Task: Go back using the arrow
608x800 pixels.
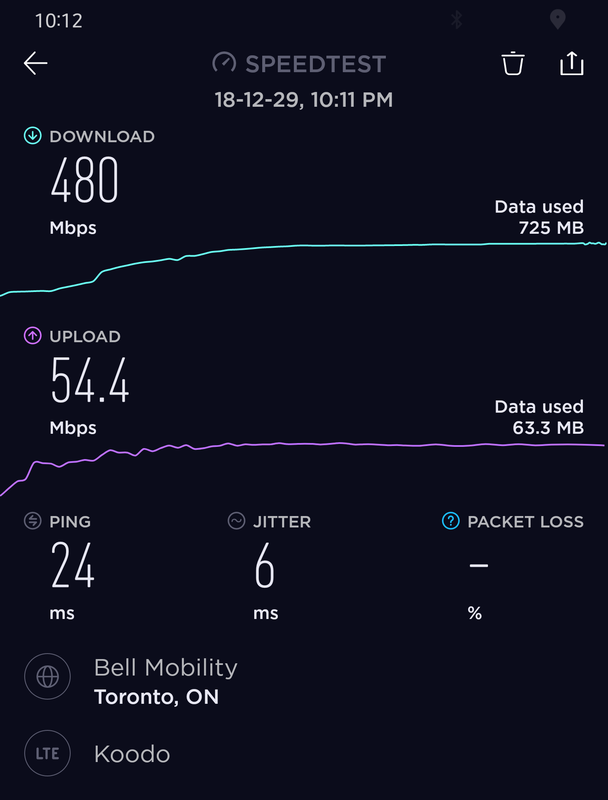Action: click(x=36, y=64)
